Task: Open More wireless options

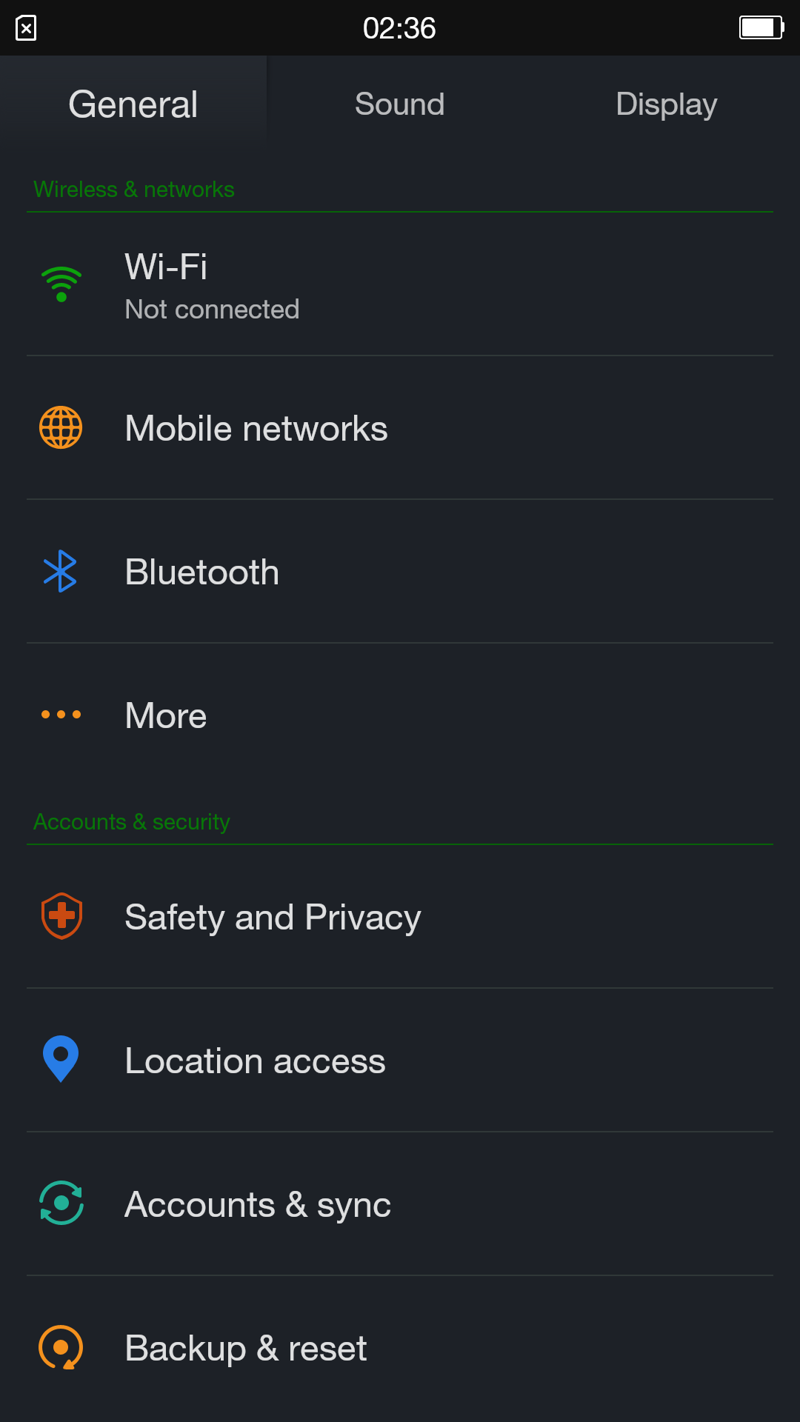Action: point(400,715)
